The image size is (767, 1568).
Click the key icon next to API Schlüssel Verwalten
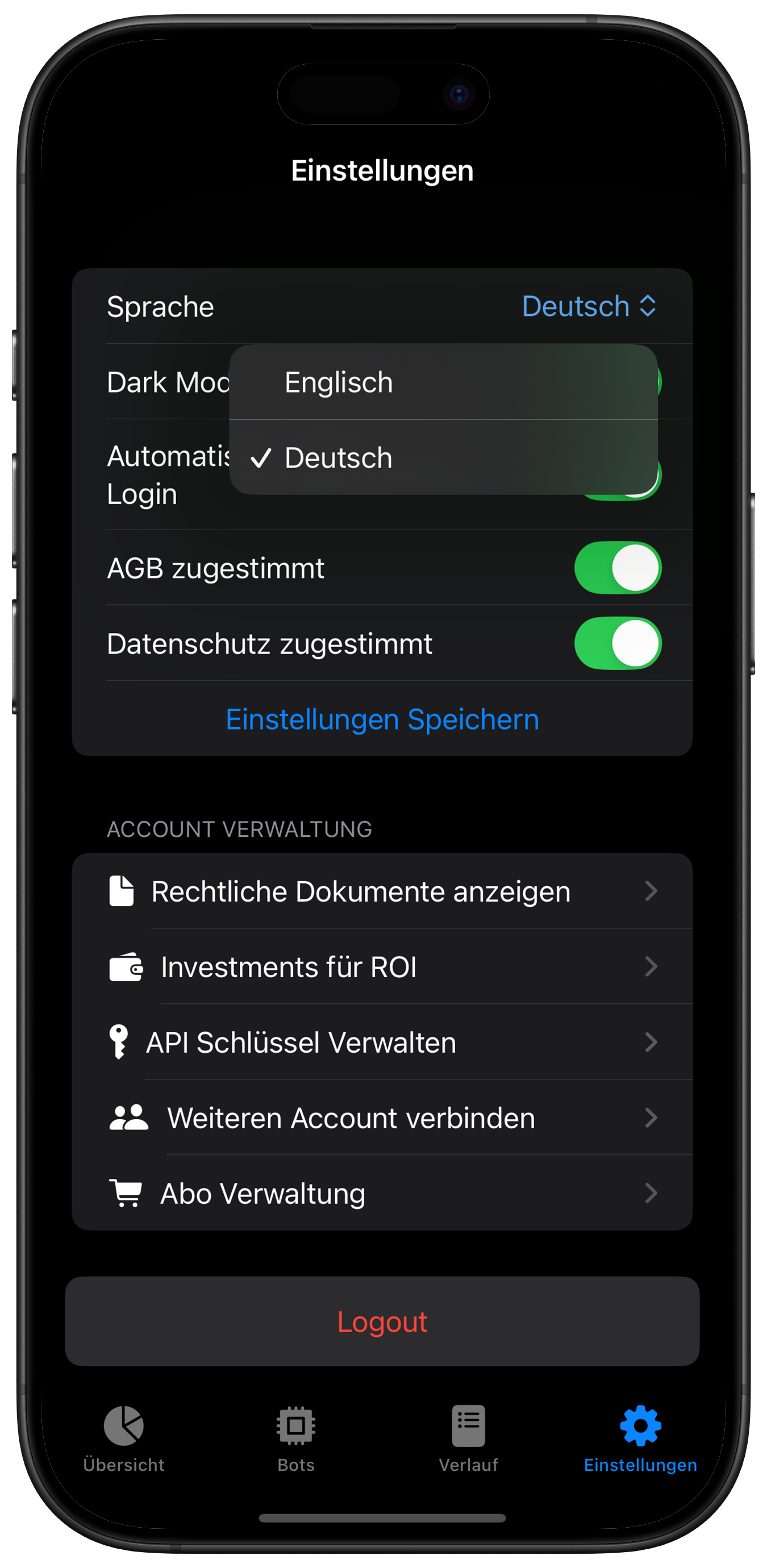[x=120, y=1042]
